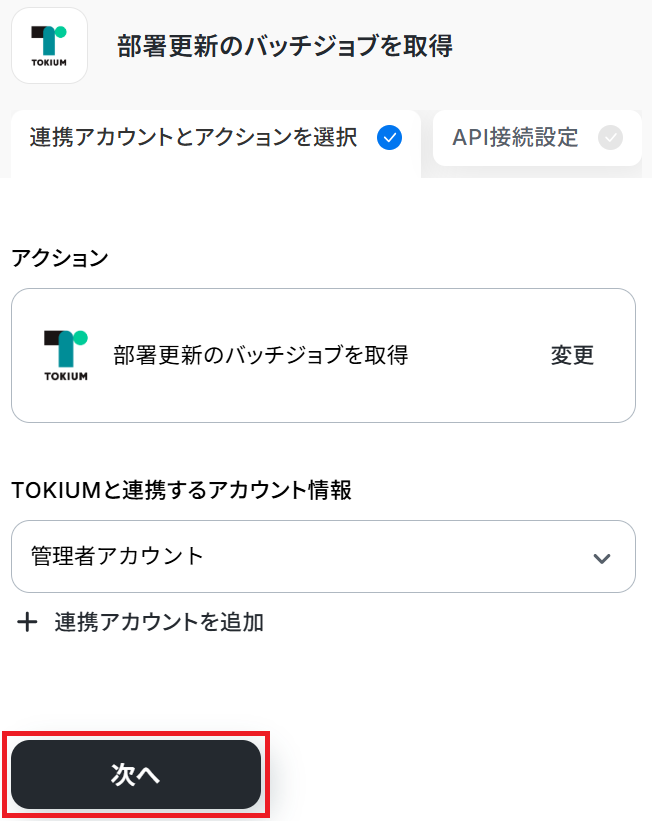Select the 連携アカウントとアクションを選択 tab
The width and height of the screenshot is (652, 821).
[x=215, y=138]
